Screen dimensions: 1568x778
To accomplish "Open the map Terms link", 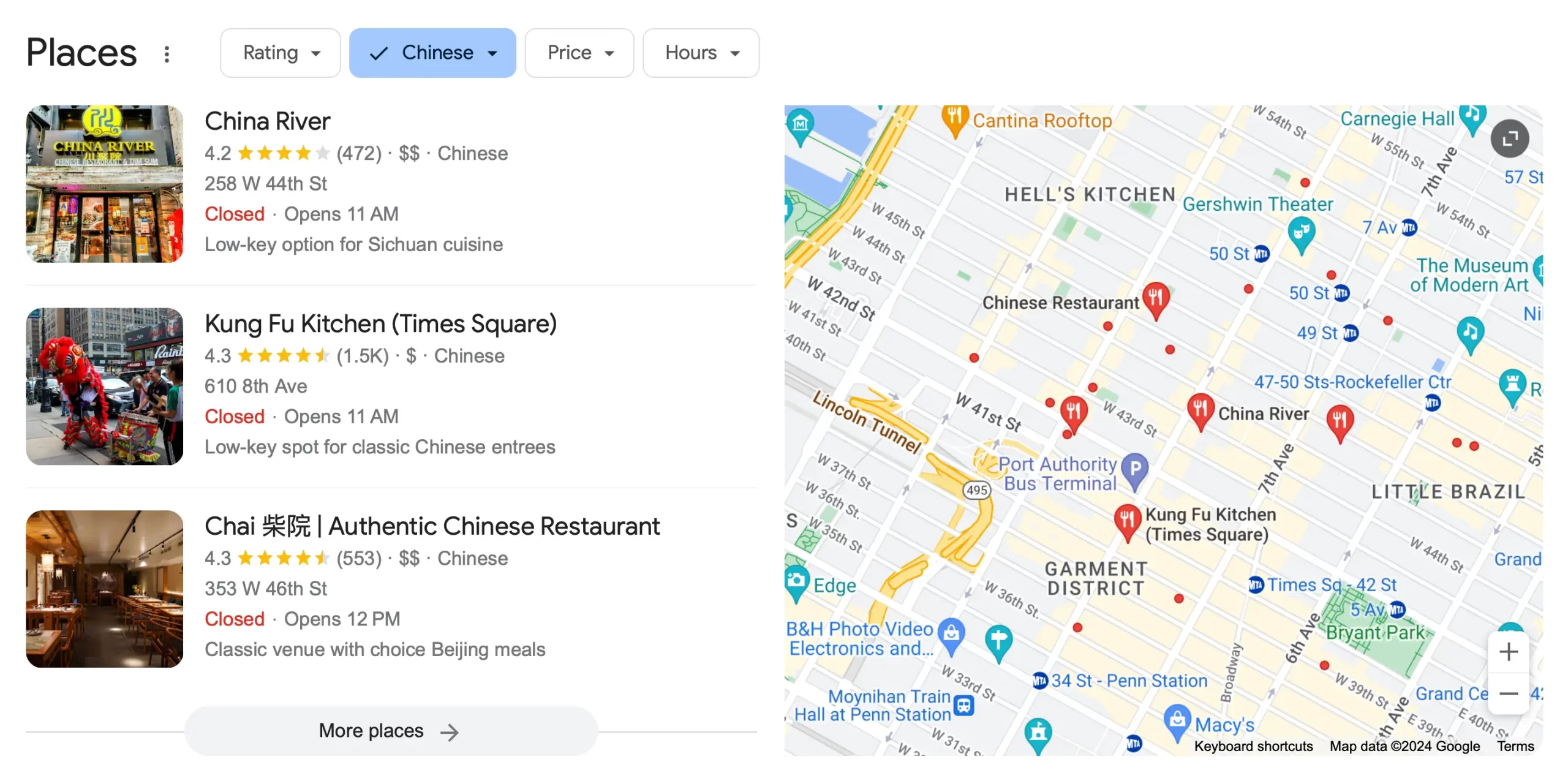I will (x=1515, y=746).
